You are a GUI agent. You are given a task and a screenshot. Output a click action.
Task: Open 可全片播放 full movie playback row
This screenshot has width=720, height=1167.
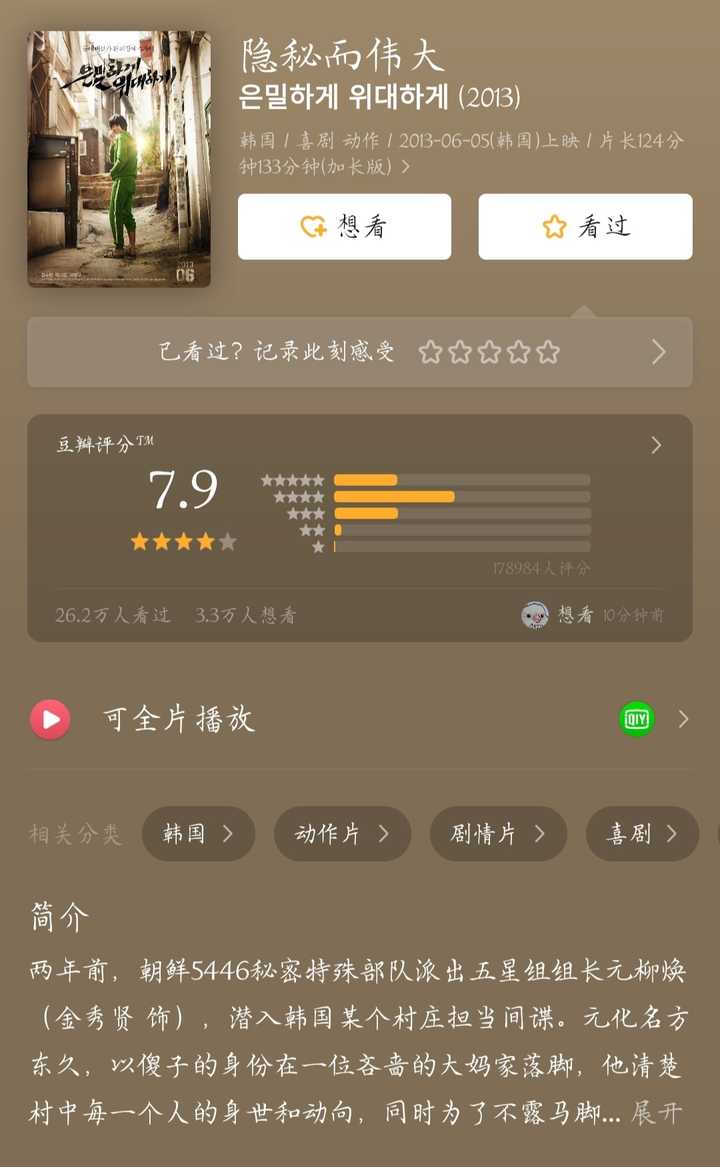point(359,719)
